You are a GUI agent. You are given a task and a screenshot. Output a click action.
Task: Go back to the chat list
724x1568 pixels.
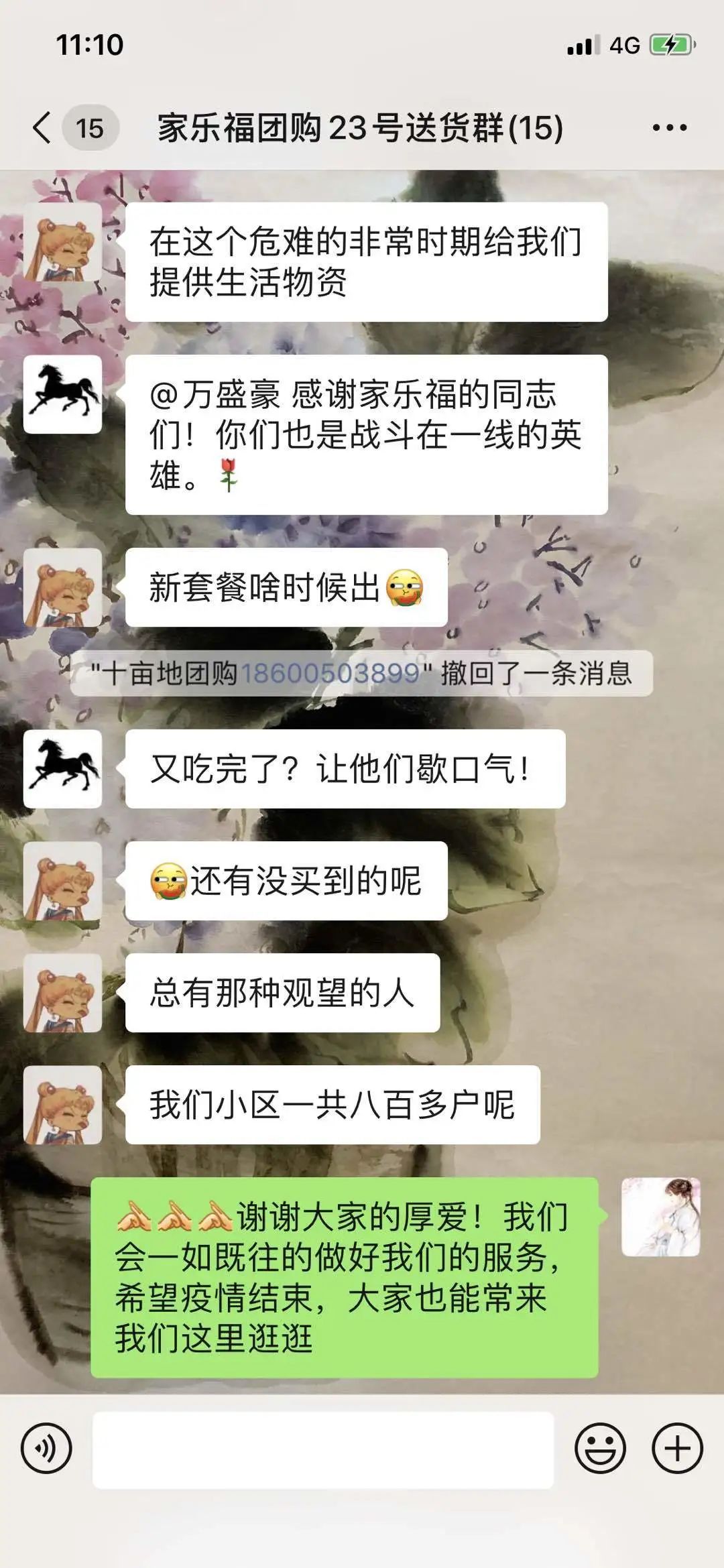coord(42,127)
